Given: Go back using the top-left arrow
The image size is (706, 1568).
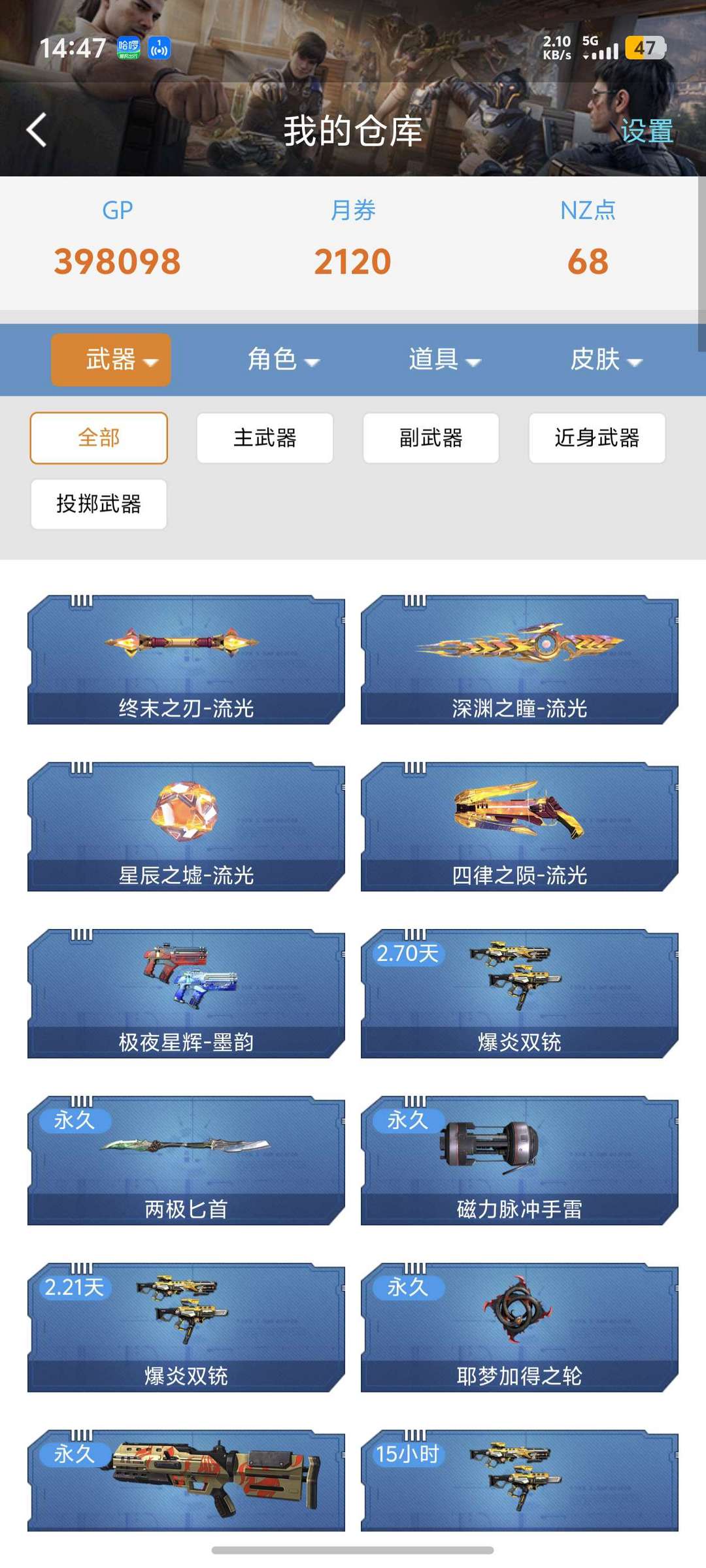Looking at the screenshot, I should (37, 130).
